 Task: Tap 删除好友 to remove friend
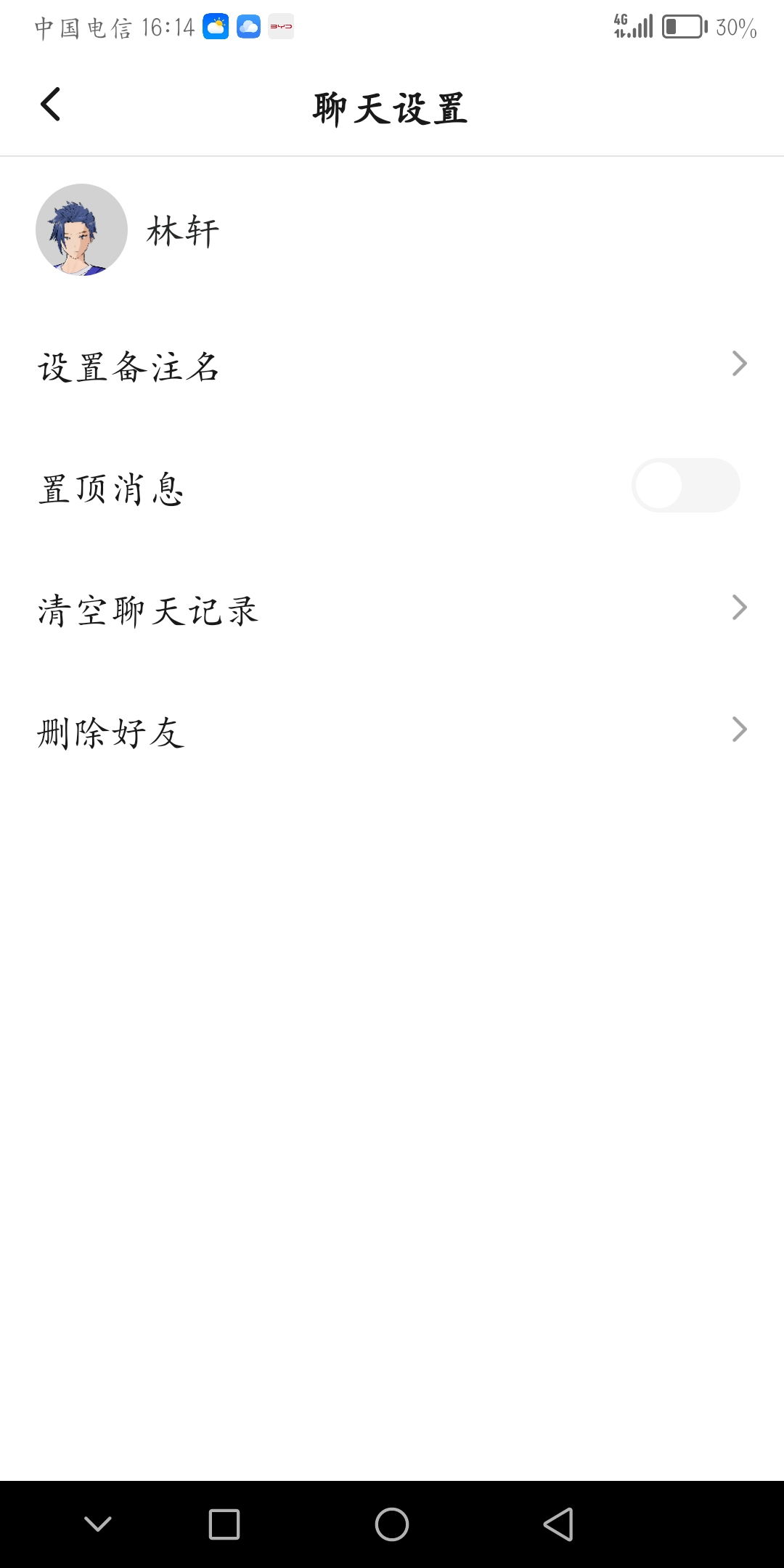pos(392,731)
